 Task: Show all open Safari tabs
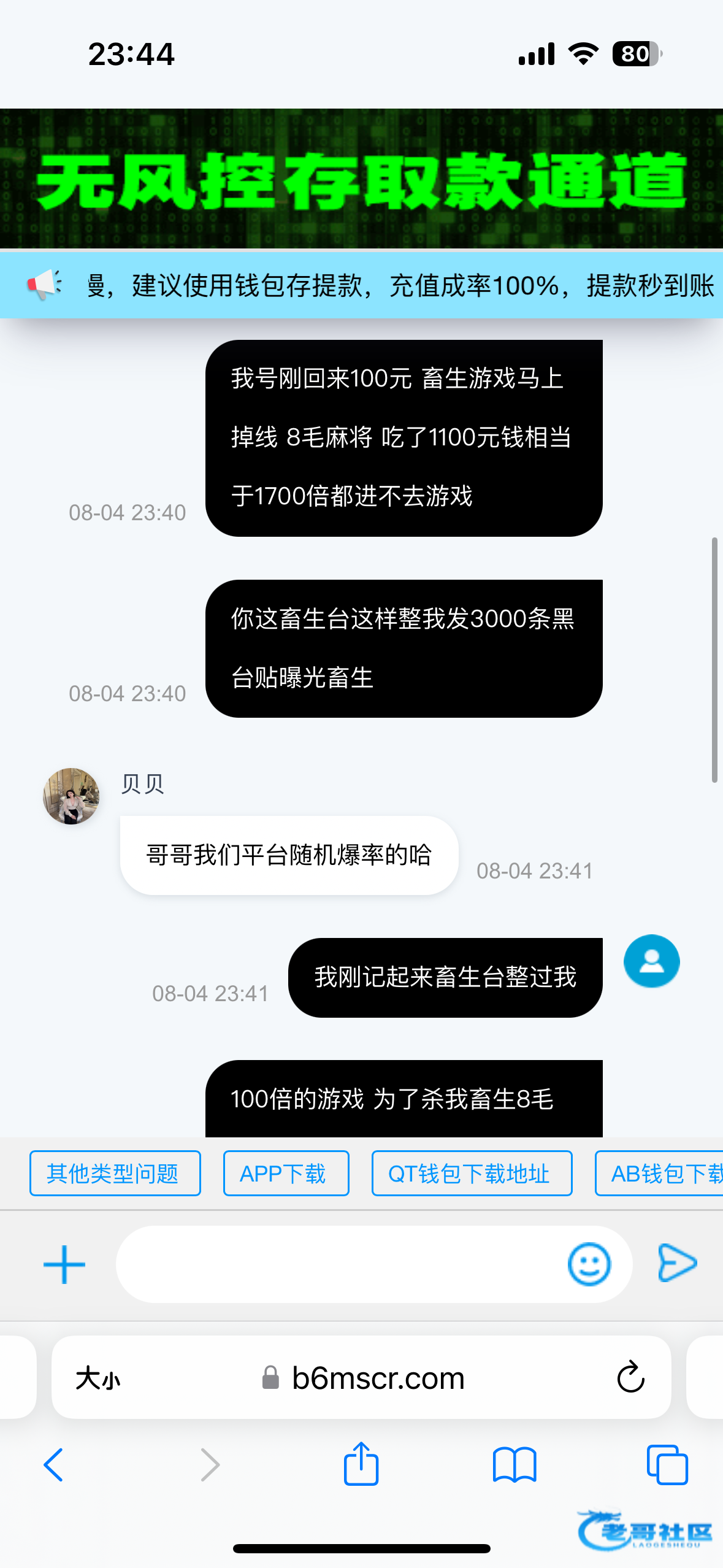tap(667, 1465)
